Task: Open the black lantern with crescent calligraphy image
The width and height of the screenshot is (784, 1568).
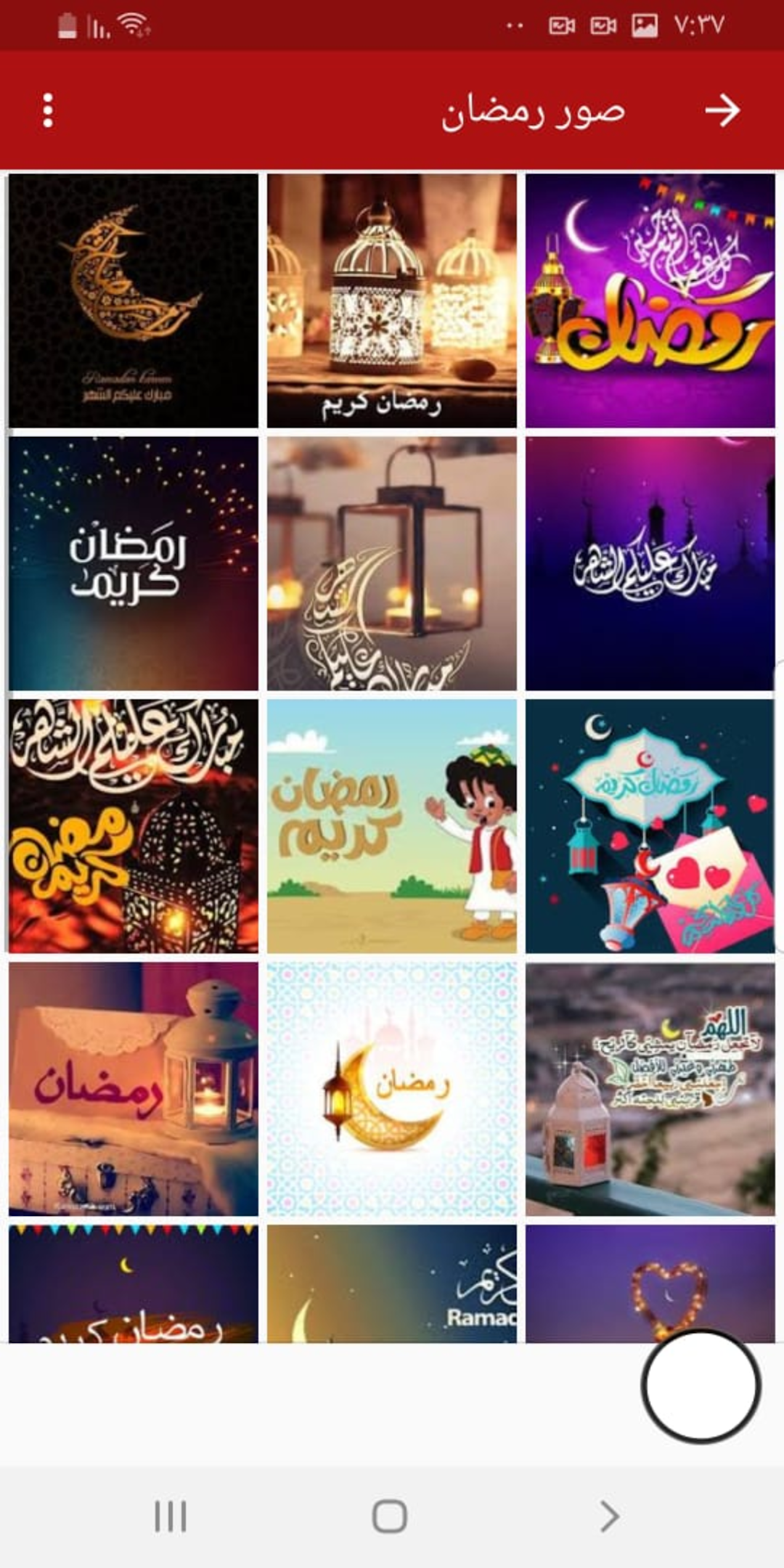Action: click(x=392, y=563)
